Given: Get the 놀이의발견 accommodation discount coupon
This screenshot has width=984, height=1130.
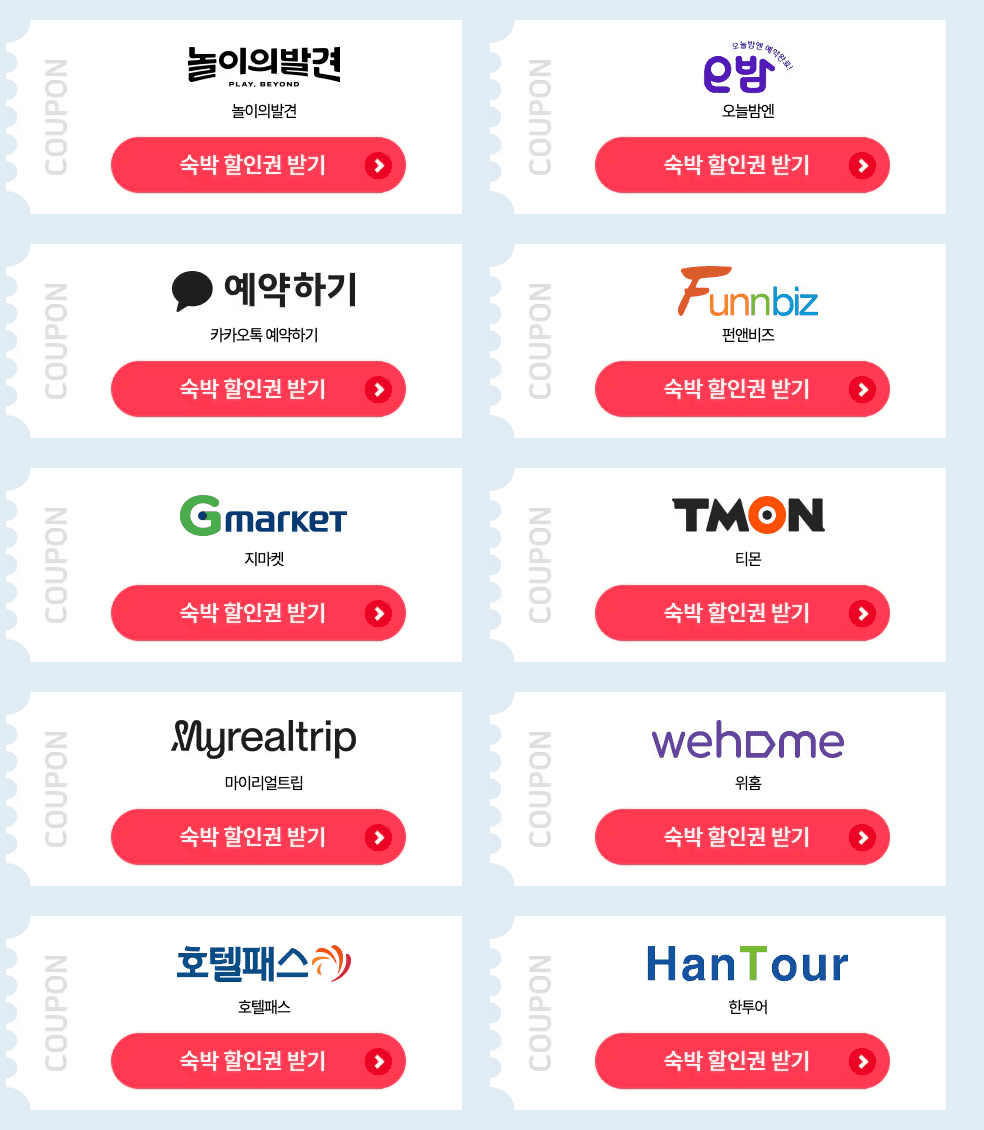Looking at the screenshot, I should [x=258, y=165].
